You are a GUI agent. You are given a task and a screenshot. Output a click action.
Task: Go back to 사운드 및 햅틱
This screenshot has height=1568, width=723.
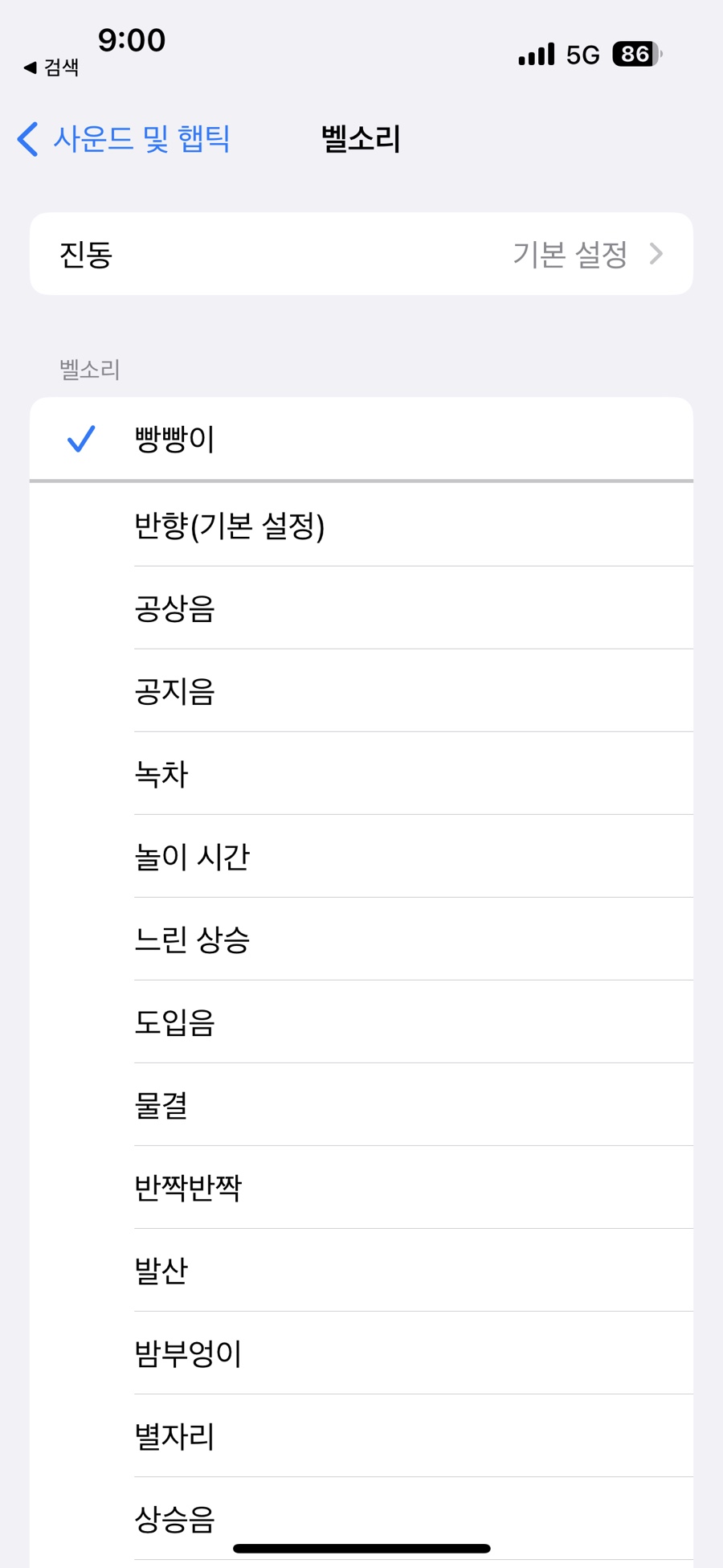tap(124, 139)
